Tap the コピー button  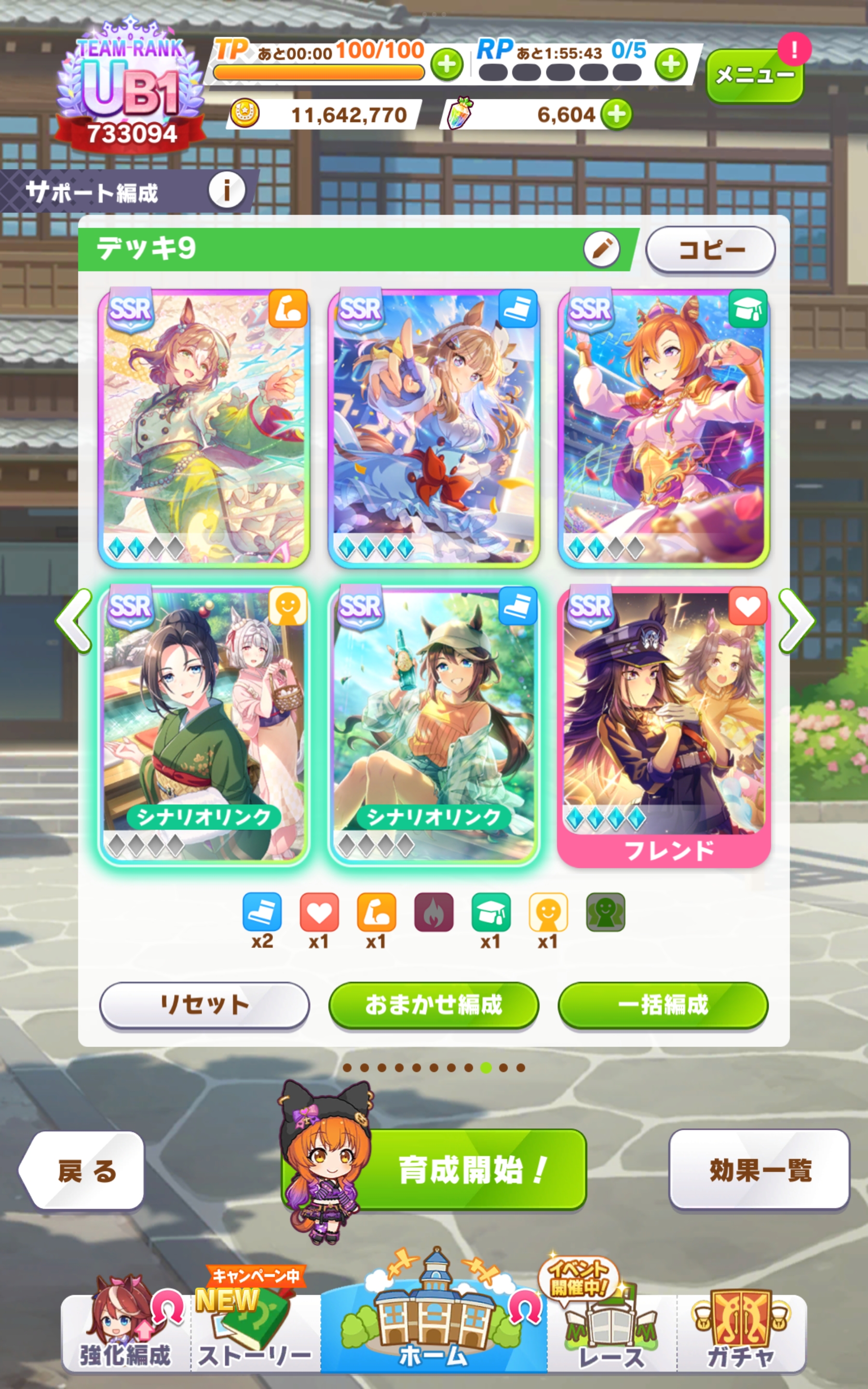click(x=710, y=250)
